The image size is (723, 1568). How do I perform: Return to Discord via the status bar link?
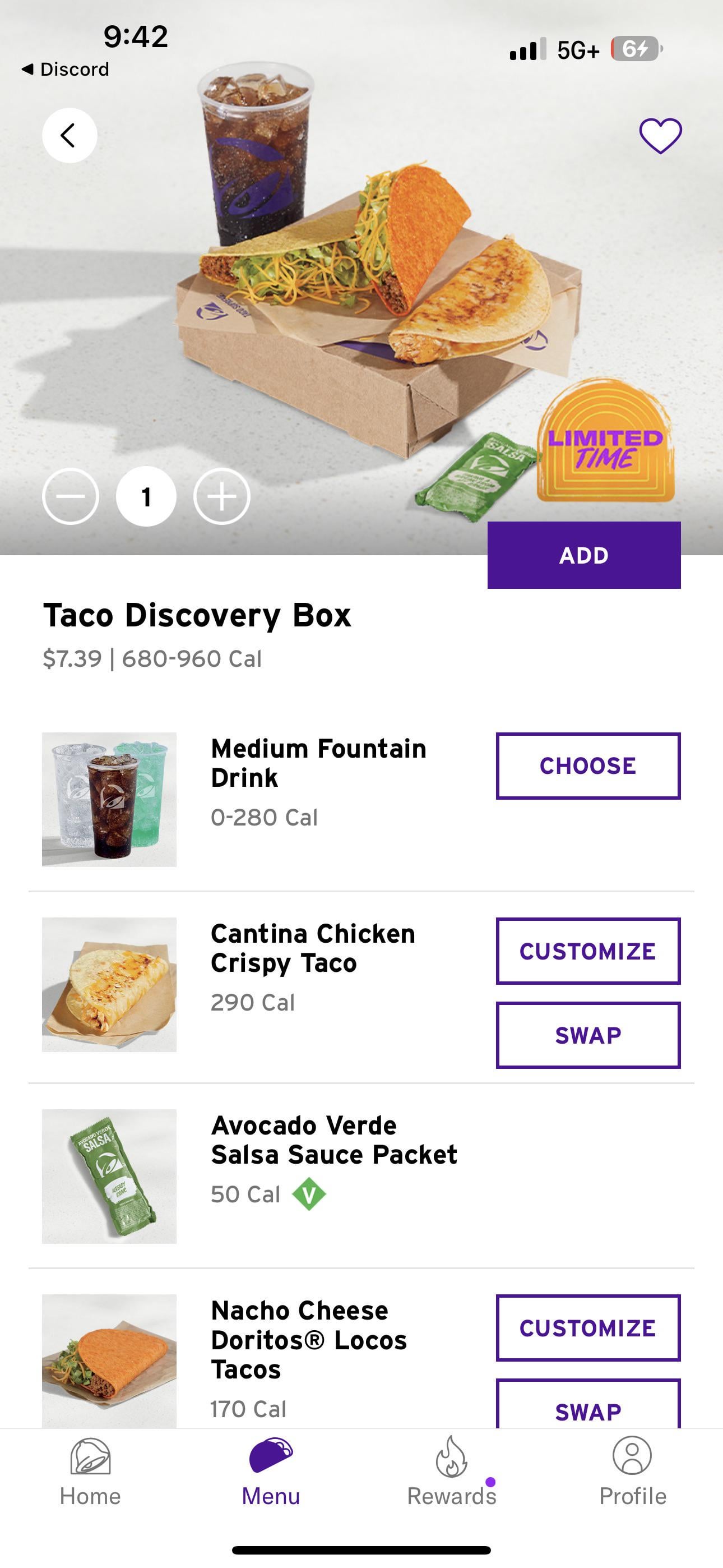click(x=66, y=70)
